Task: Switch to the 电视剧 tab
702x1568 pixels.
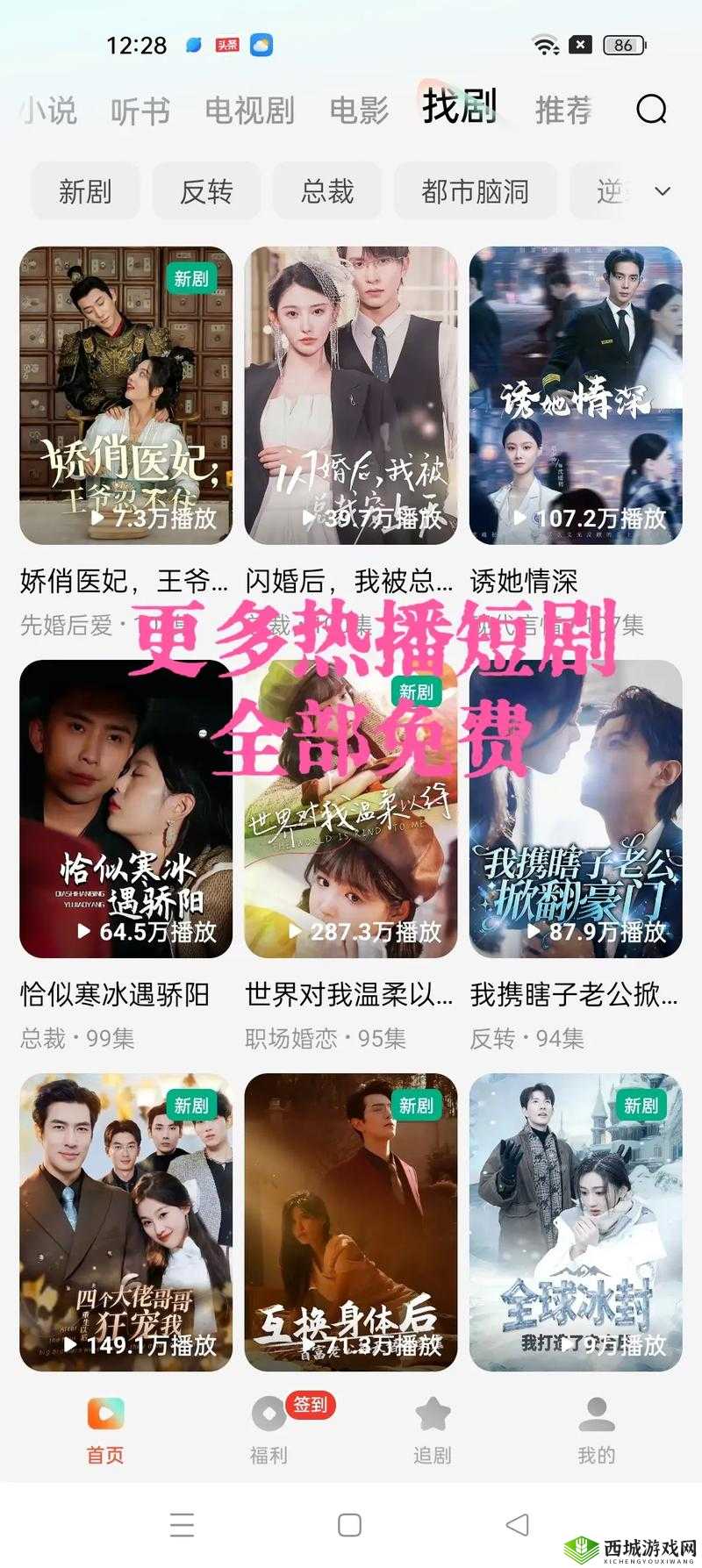Action: tap(249, 112)
